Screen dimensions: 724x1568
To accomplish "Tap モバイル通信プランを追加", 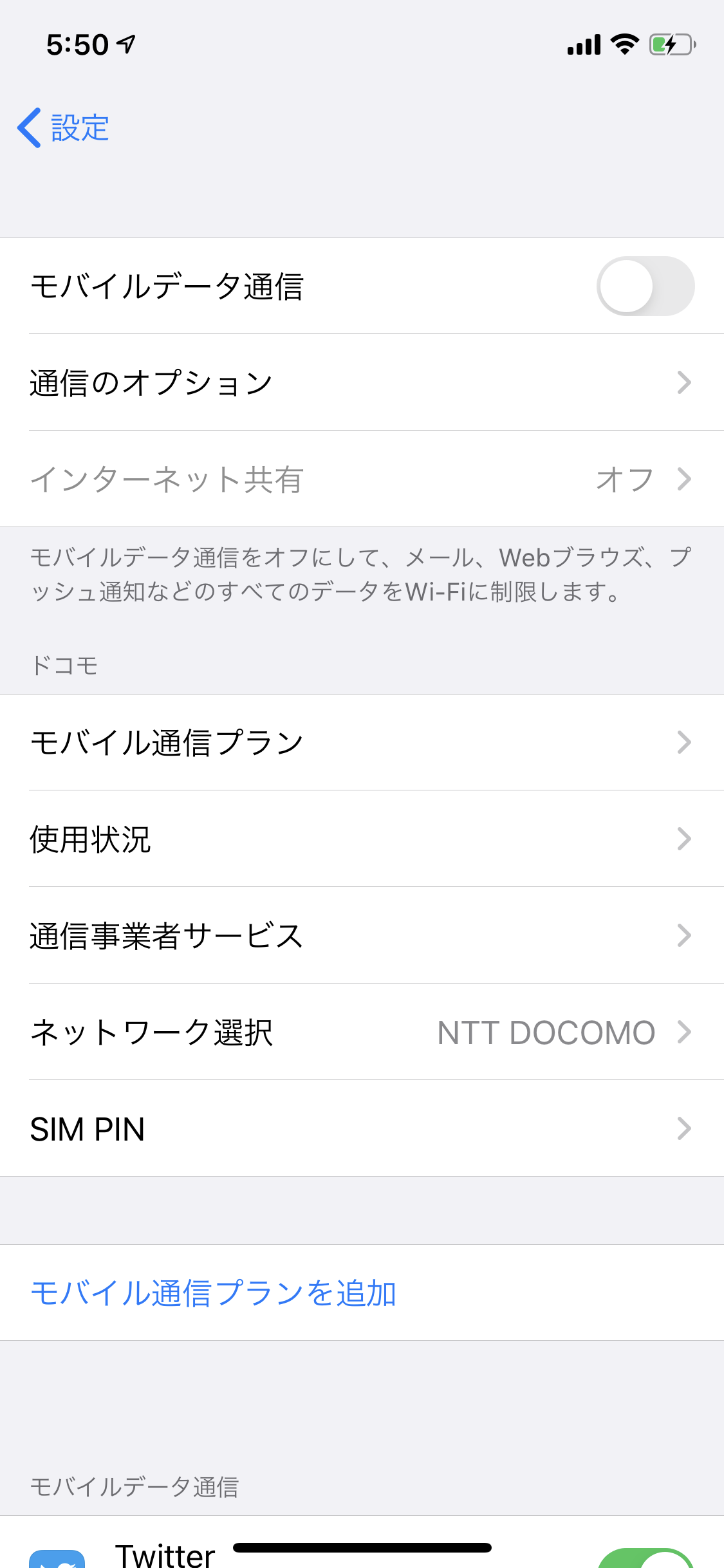I will (214, 1293).
